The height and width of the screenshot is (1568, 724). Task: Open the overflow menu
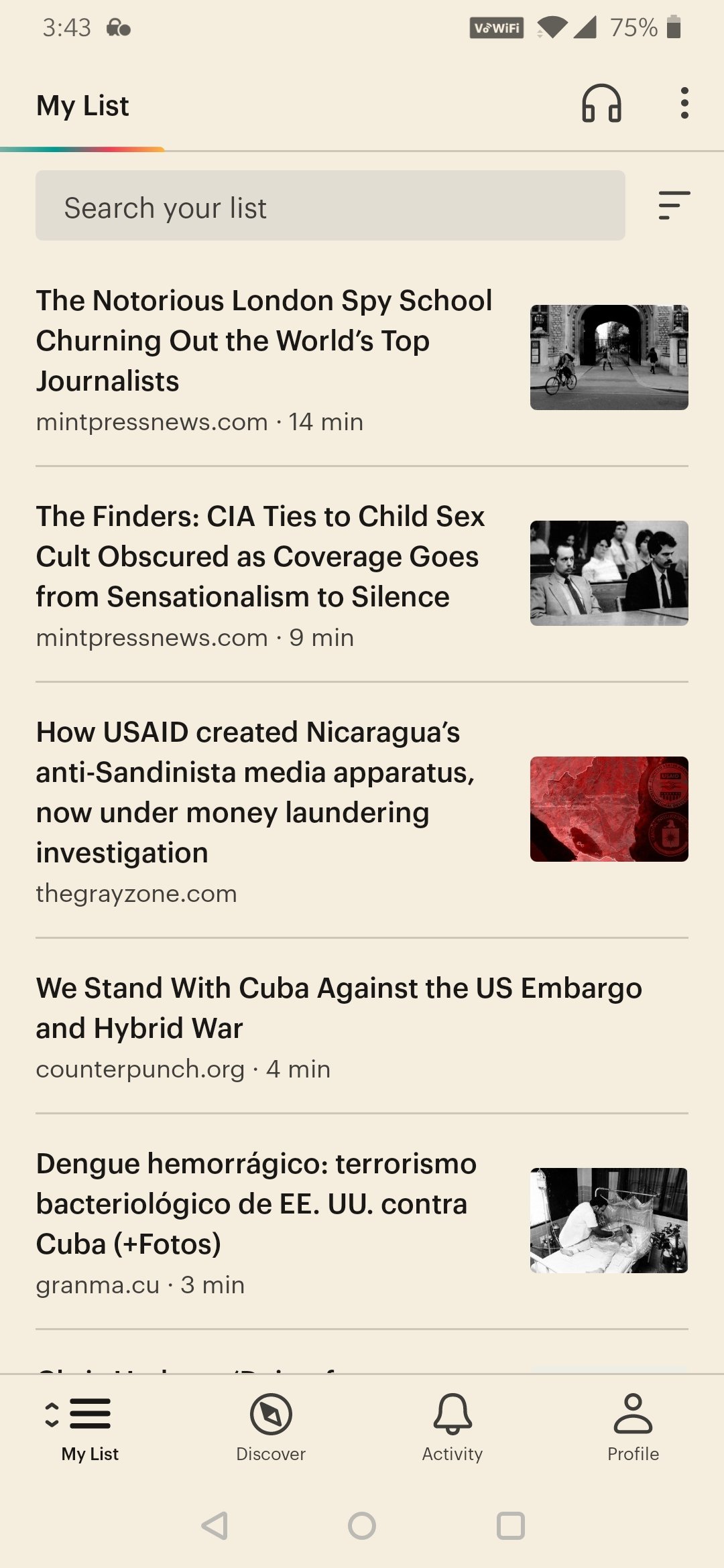tap(684, 104)
